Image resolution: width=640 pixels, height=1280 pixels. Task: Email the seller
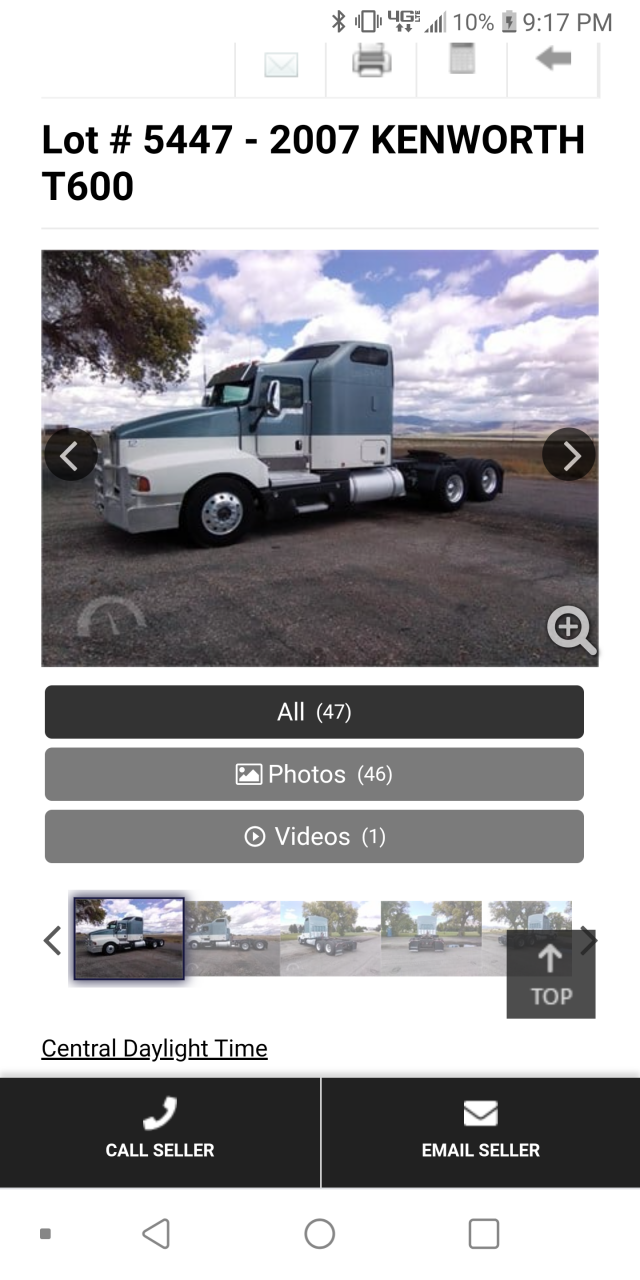coord(480,1132)
